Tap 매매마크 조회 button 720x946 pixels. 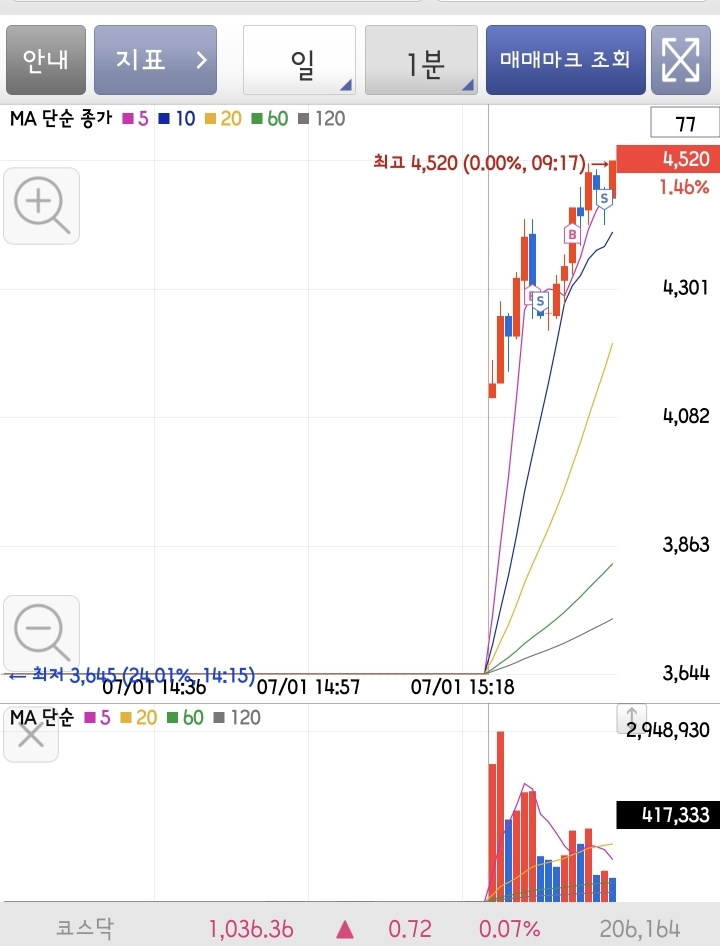coord(565,60)
